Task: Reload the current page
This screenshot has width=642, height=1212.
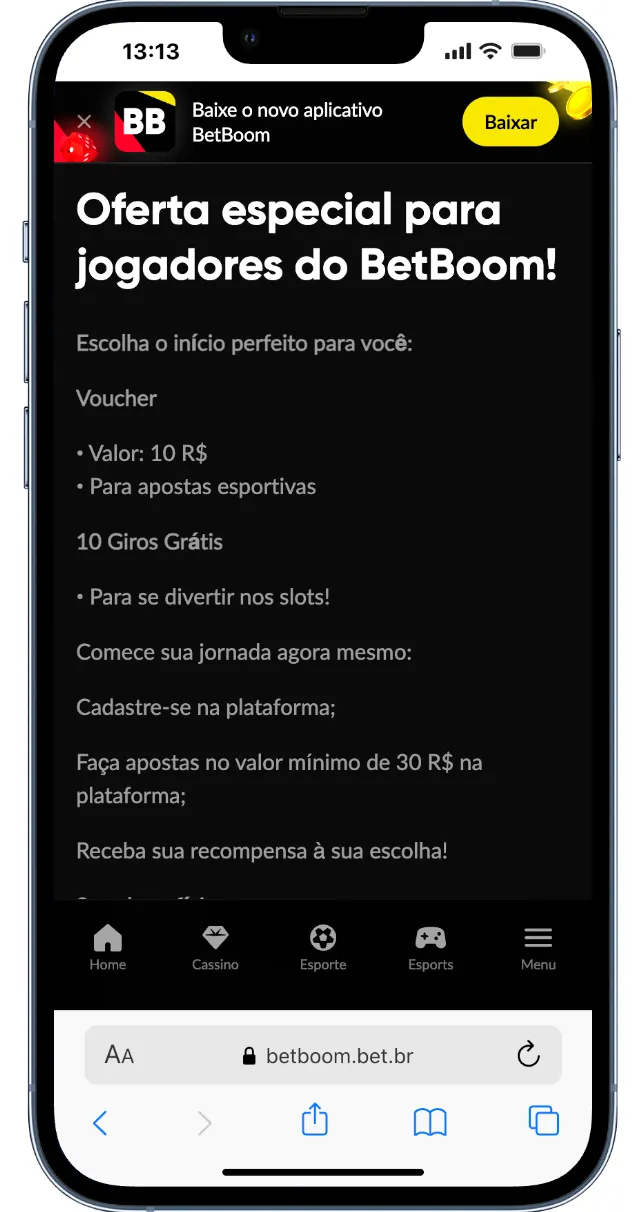Action: point(528,1055)
